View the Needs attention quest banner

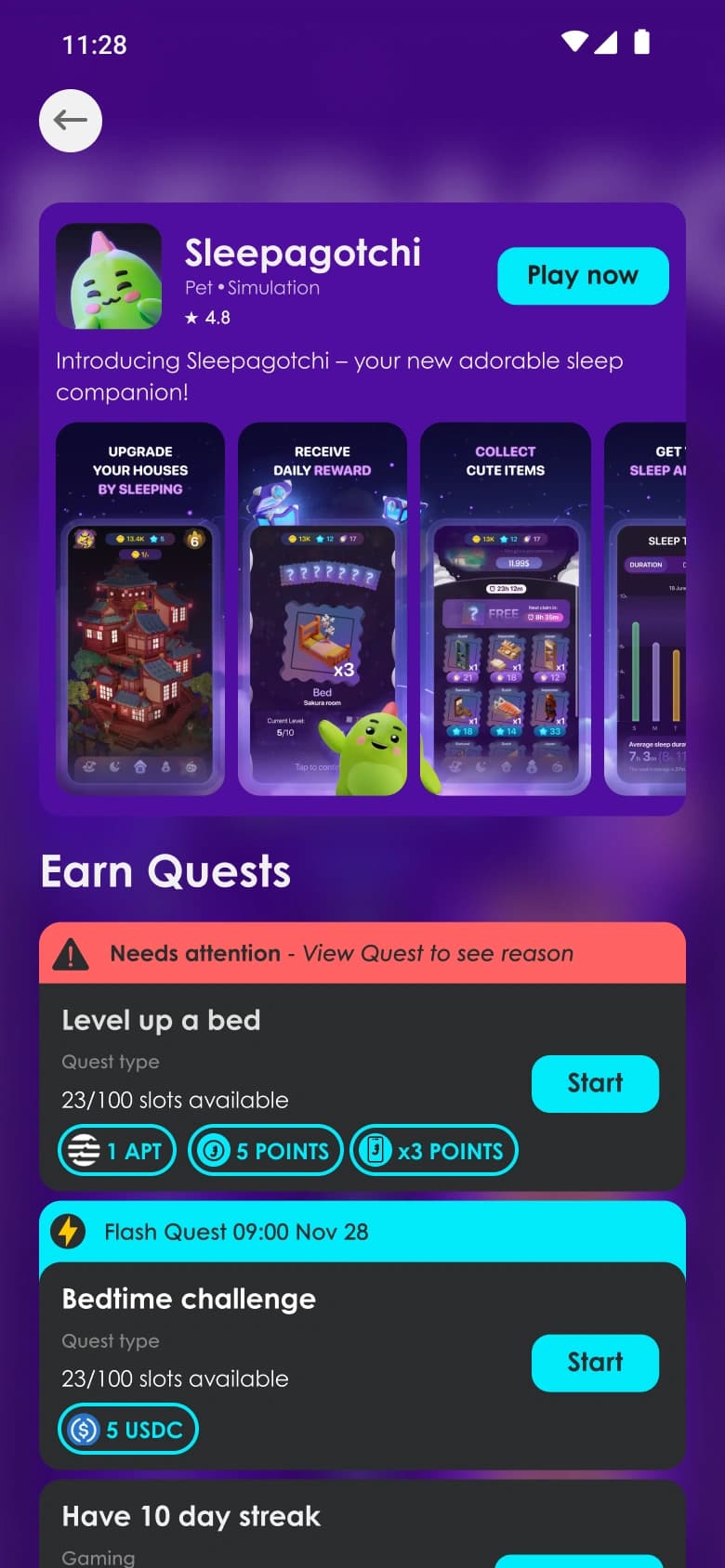(362, 953)
